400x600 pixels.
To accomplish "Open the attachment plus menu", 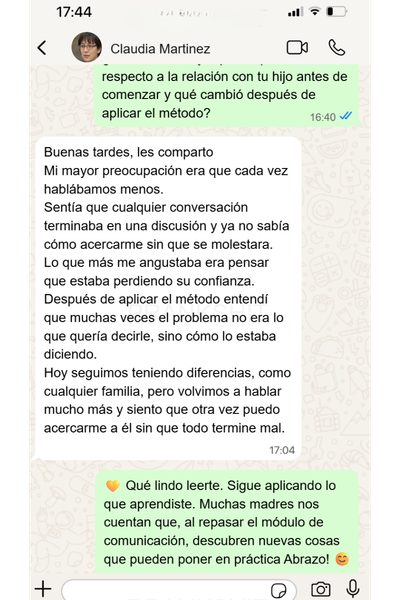I will point(43,589).
